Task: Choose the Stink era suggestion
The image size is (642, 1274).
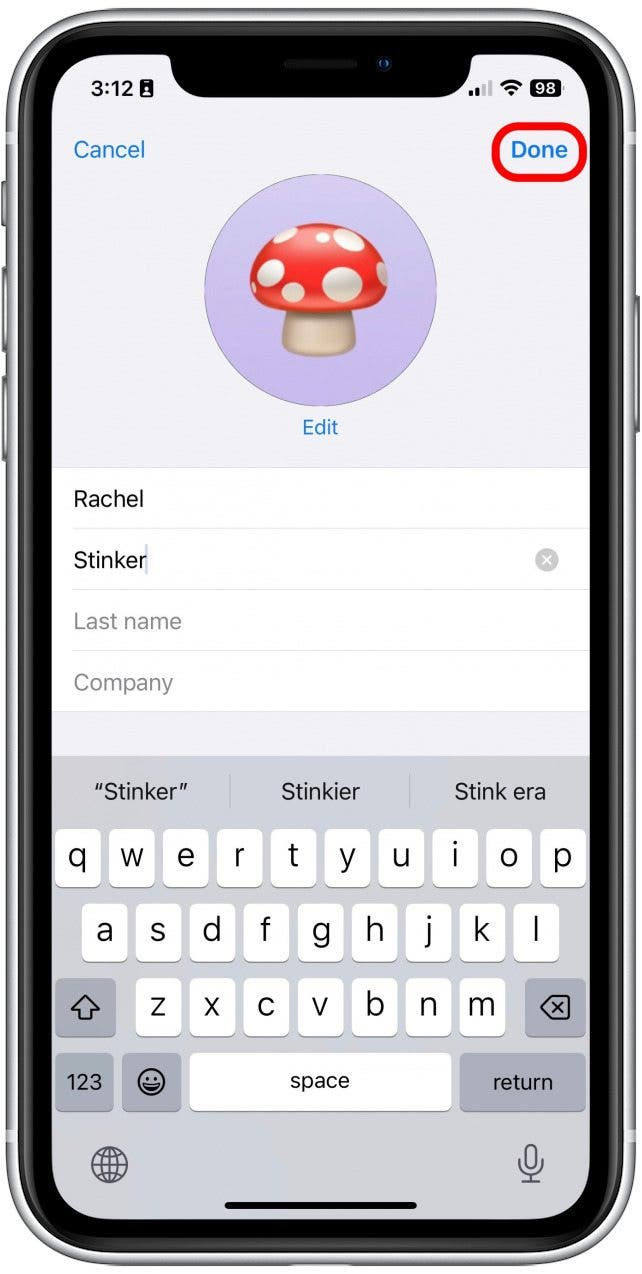Action: point(499,792)
